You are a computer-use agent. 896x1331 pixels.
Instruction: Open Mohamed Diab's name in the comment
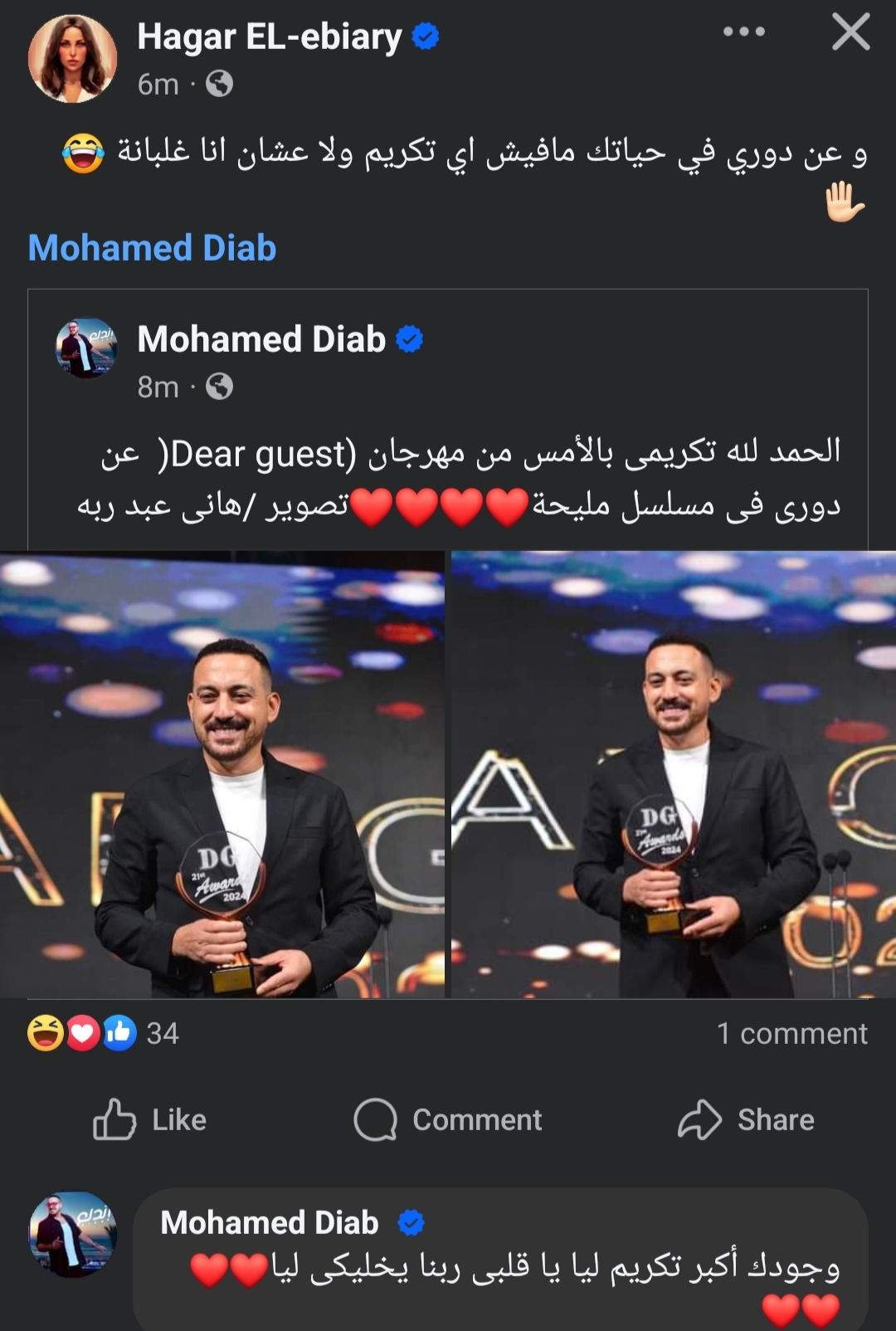point(269,1222)
